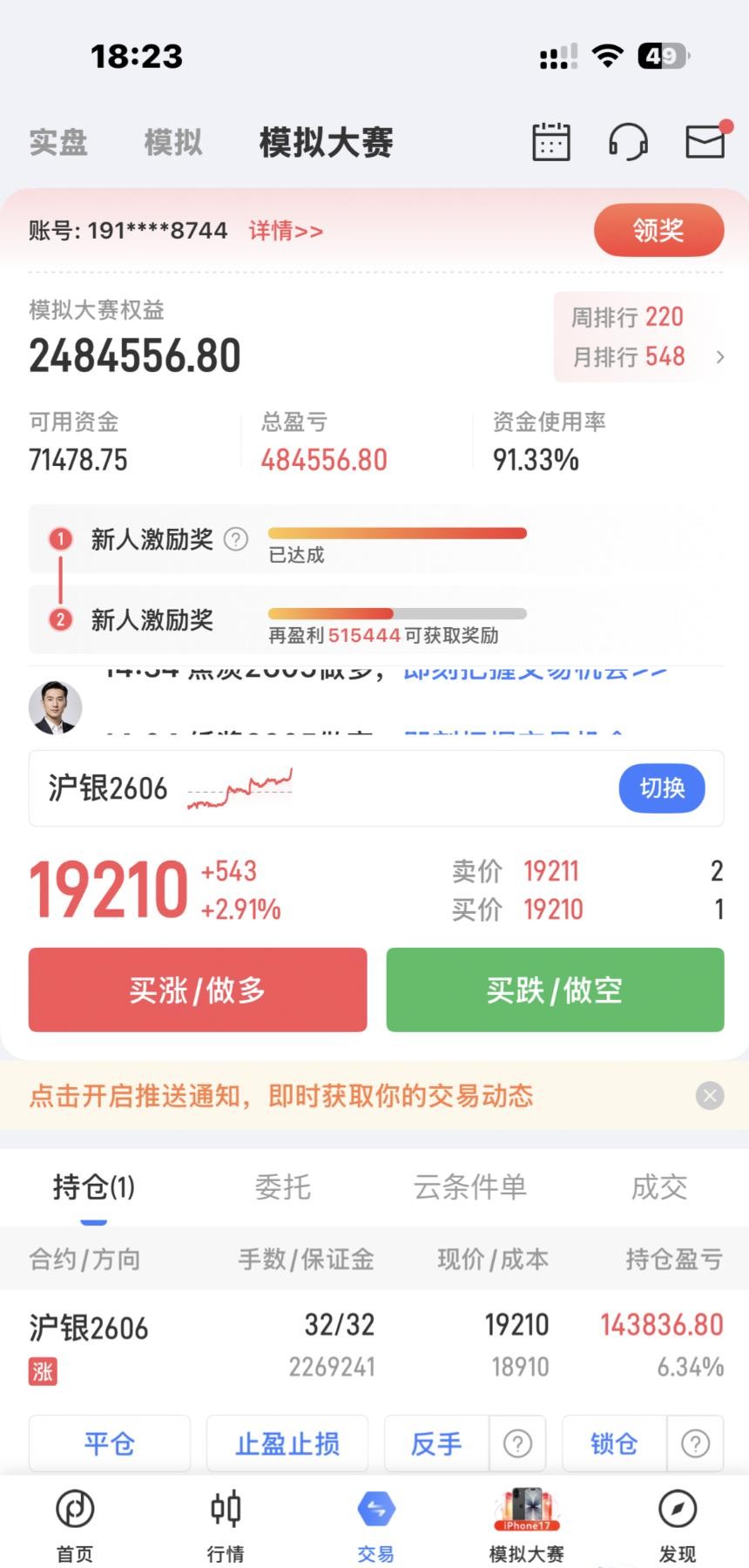
Task: Open the 云条件单 tab
Action: click(x=469, y=1186)
